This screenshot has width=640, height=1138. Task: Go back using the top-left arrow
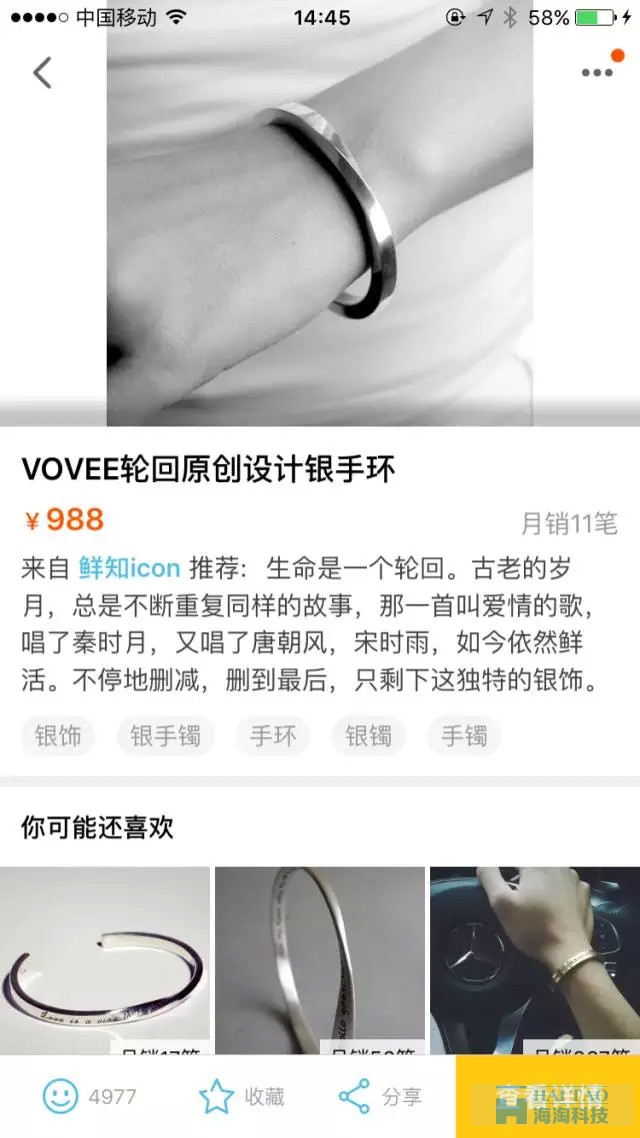[x=42, y=73]
